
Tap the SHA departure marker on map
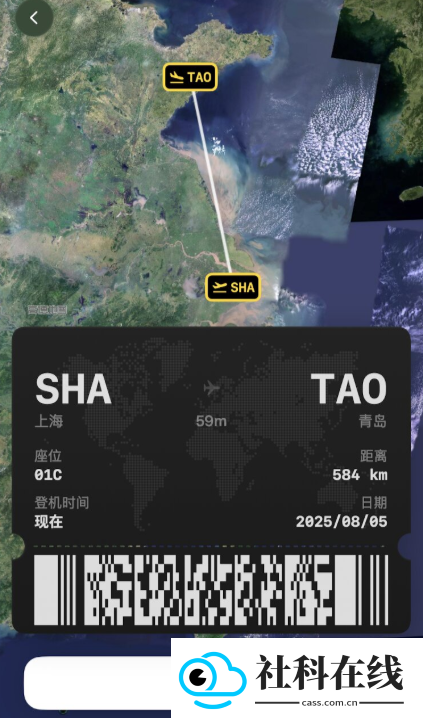(x=233, y=287)
